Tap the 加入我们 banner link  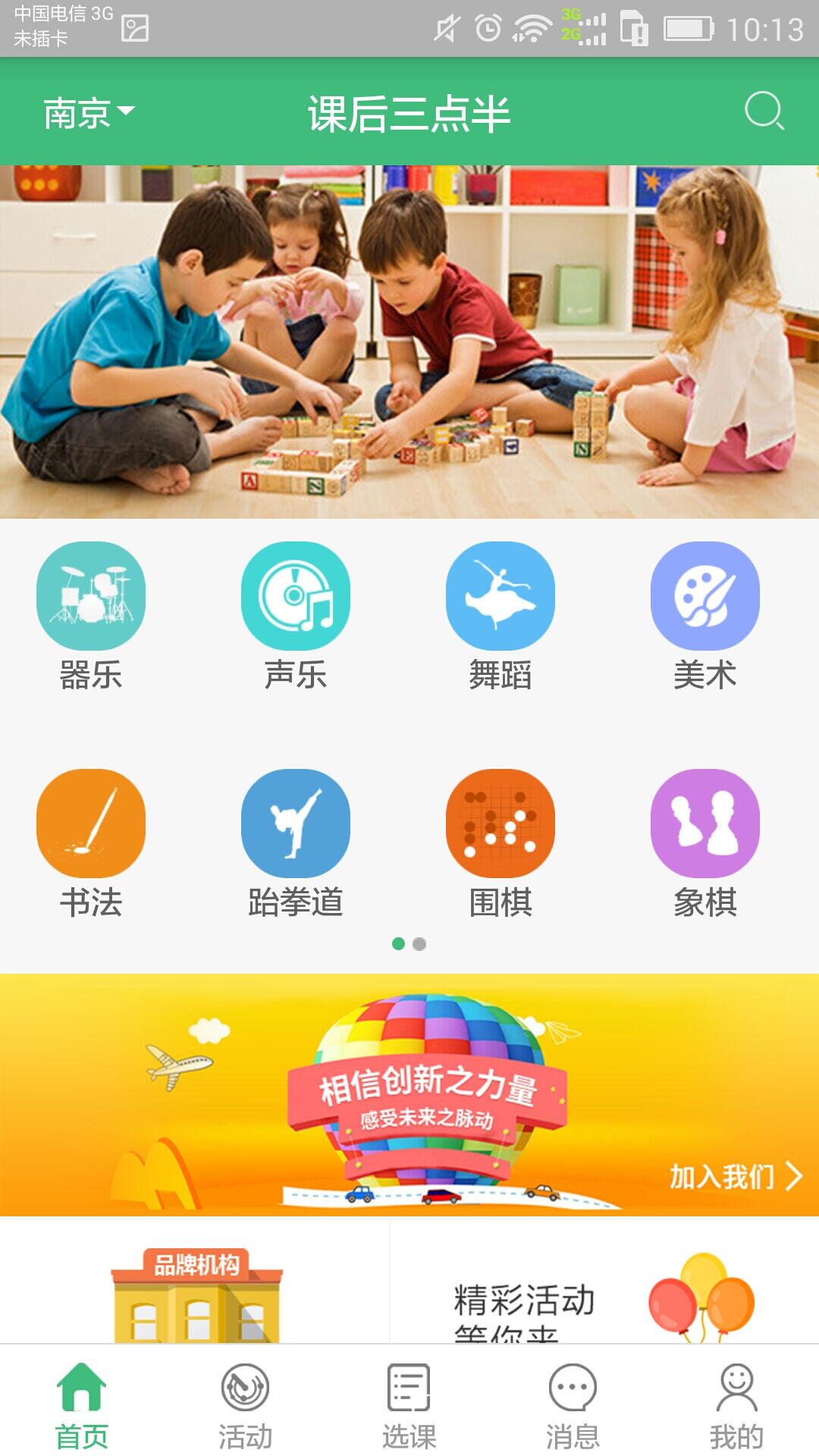click(x=734, y=1176)
